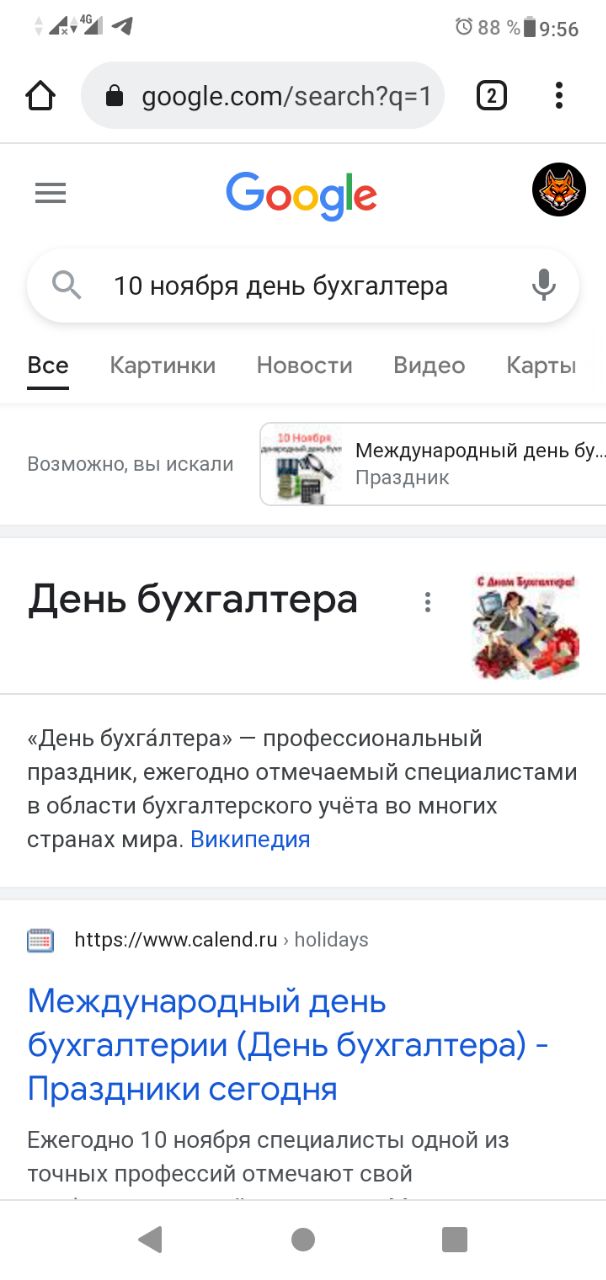Viewport: 606px width, 1280px height.
Task: Switch to the Карты tab
Action: [x=541, y=365]
